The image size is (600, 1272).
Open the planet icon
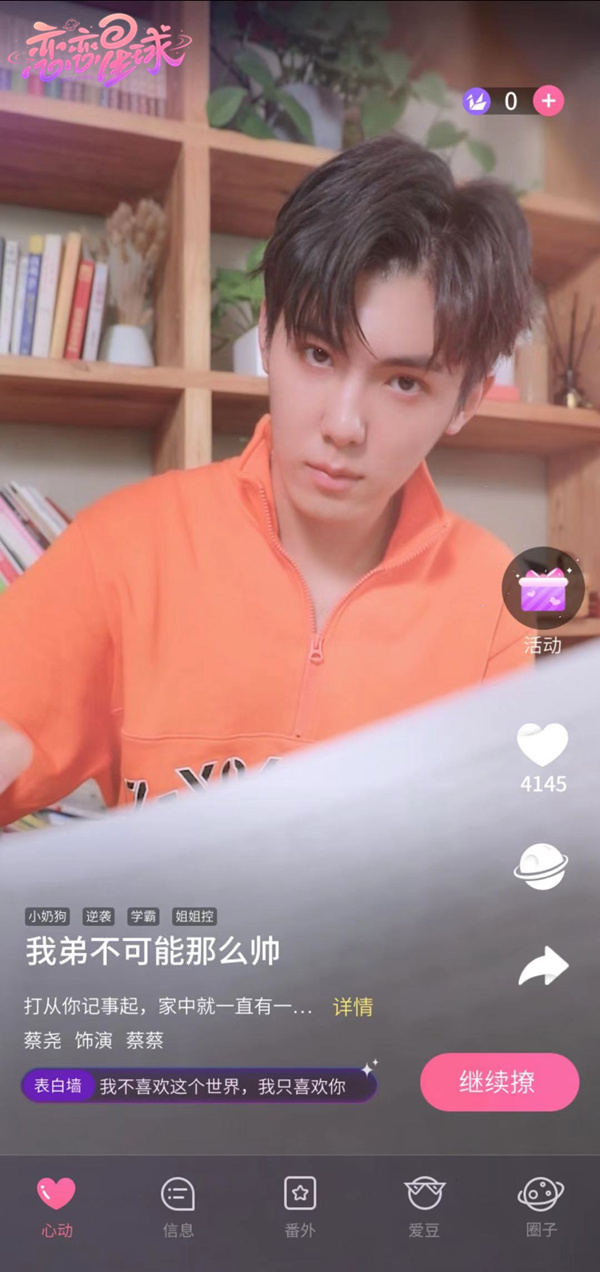[541, 866]
